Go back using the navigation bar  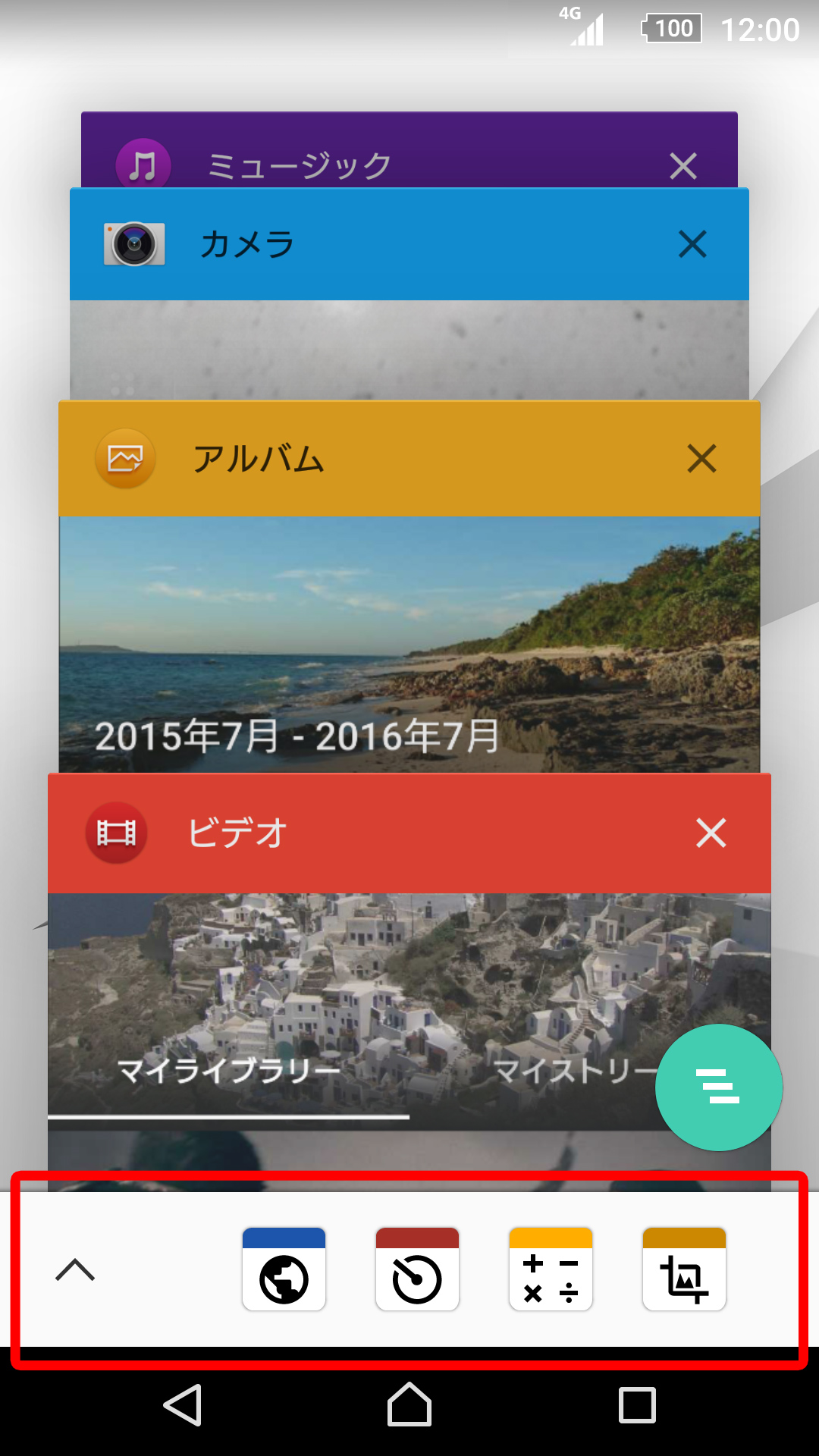183,1405
